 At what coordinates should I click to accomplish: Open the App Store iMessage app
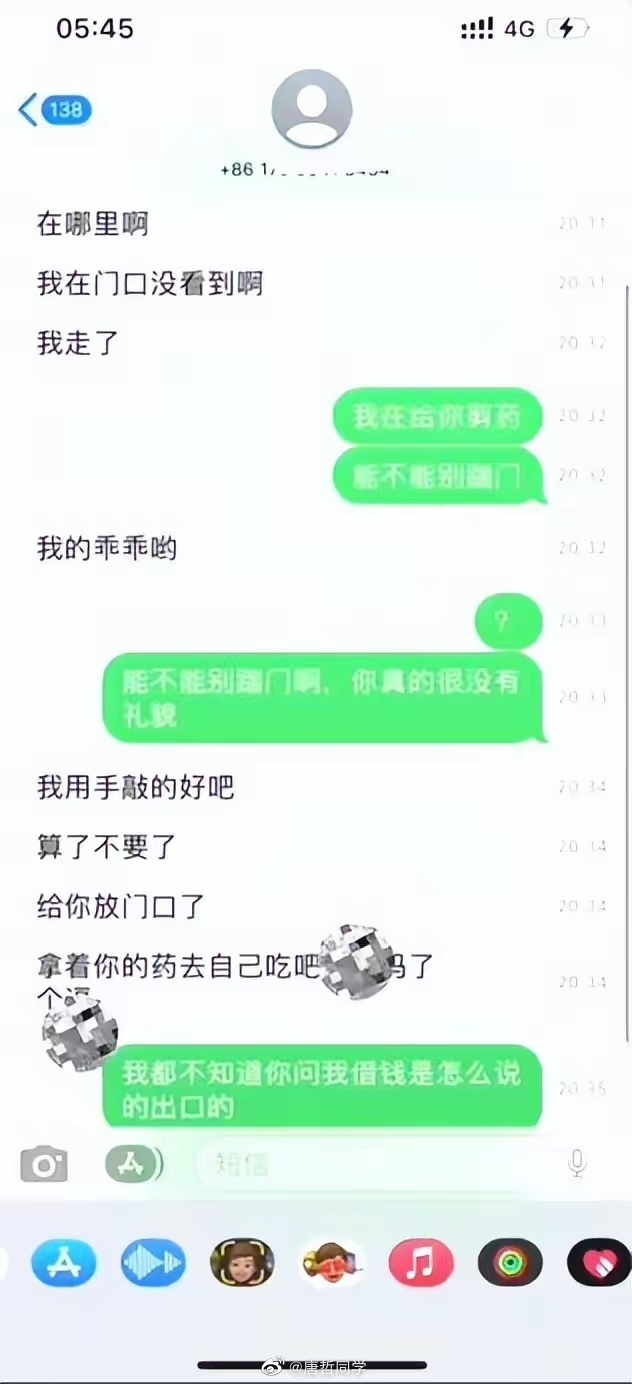[x=64, y=1262]
